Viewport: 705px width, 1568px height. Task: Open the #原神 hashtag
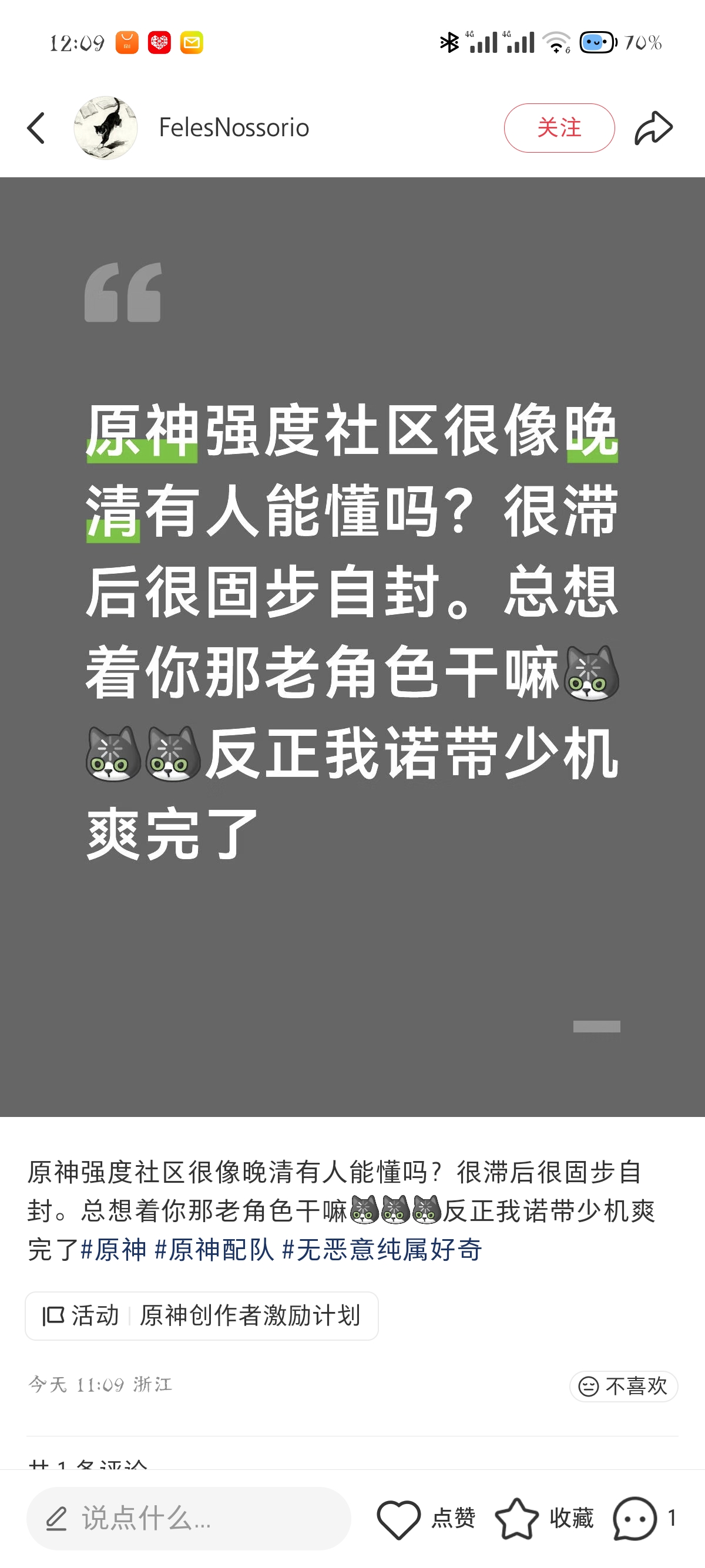pos(113,1250)
